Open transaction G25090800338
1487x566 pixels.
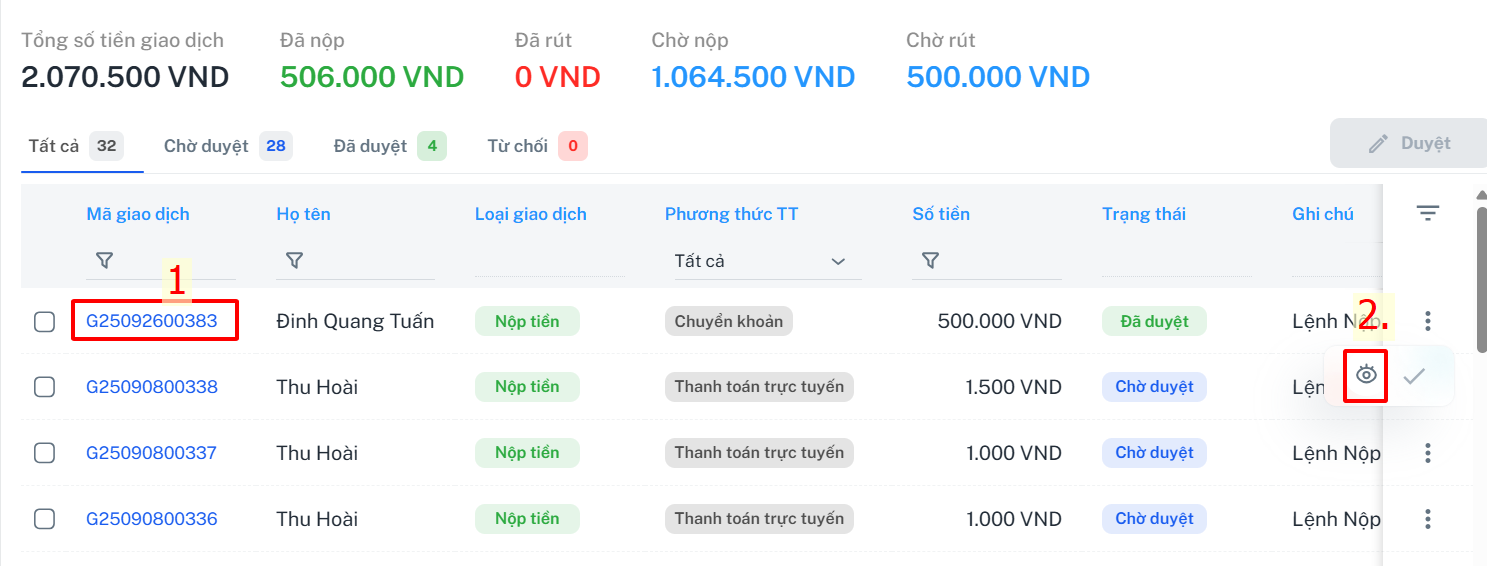pos(152,387)
